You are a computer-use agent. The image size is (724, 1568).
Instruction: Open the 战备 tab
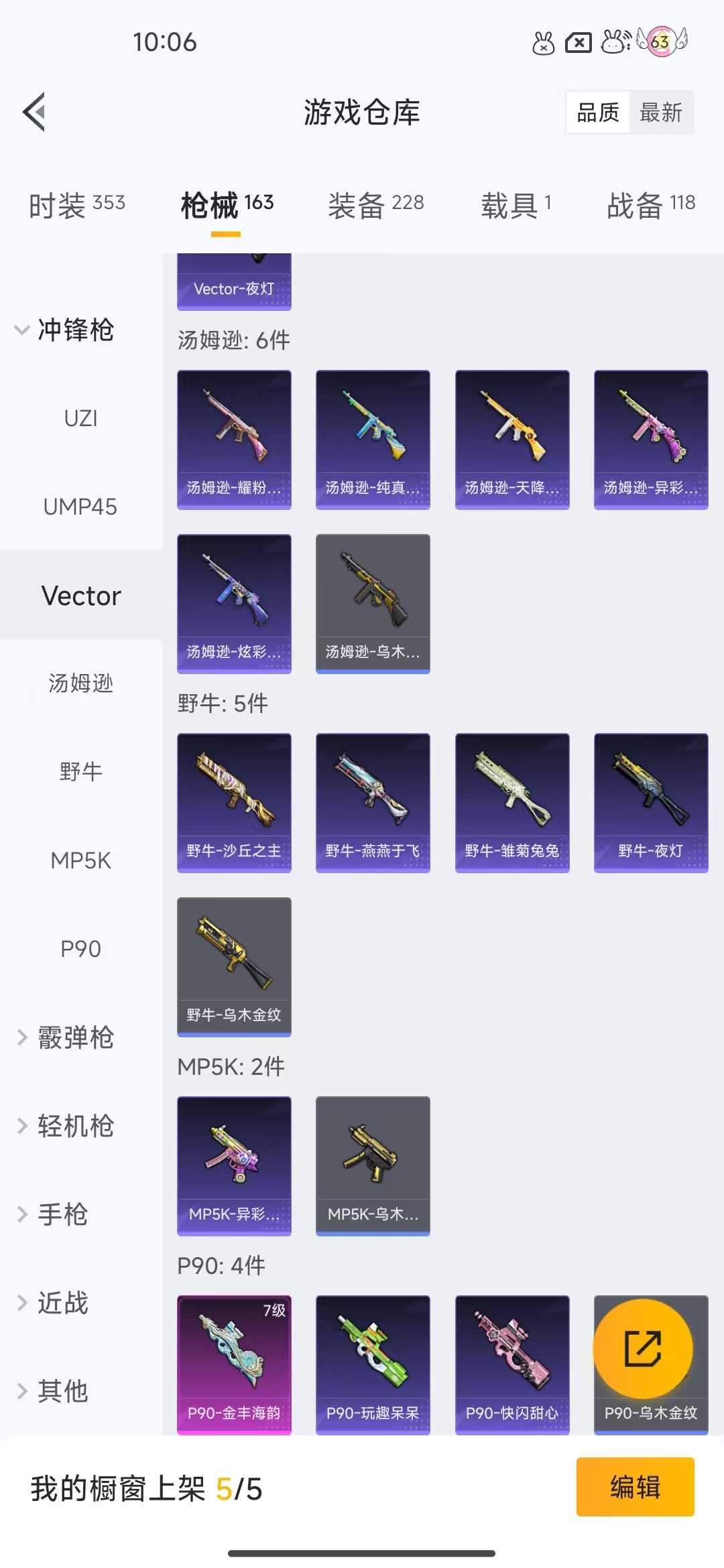[651, 204]
